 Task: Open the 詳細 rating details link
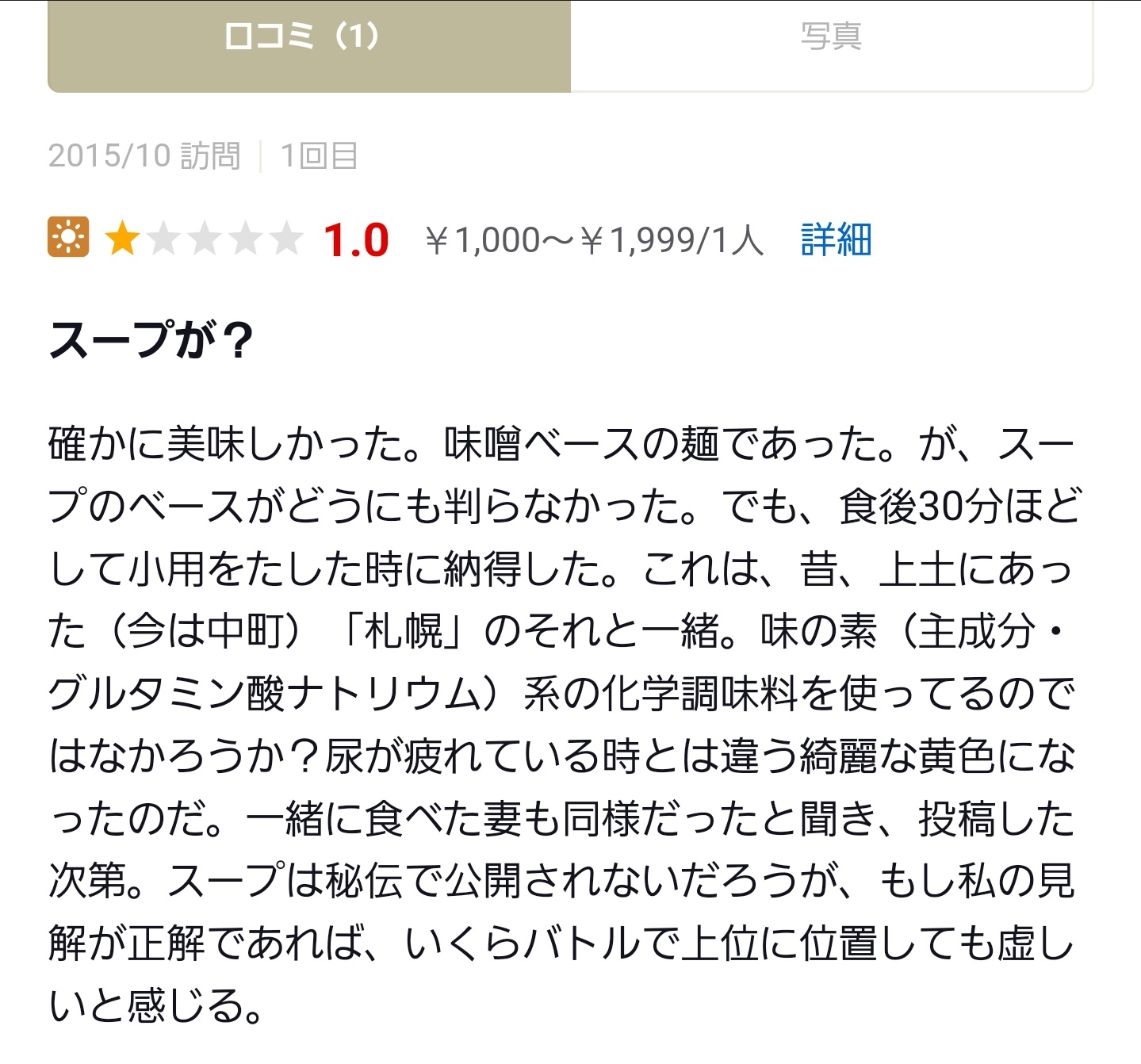pyautogui.click(x=836, y=240)
